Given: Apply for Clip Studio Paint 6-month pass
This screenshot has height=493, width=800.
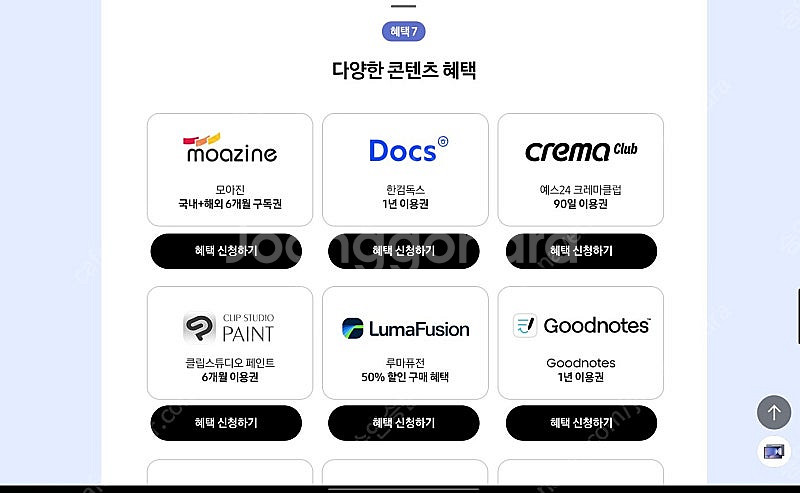Looking at the screenshot, I should [x=226, y=423].
